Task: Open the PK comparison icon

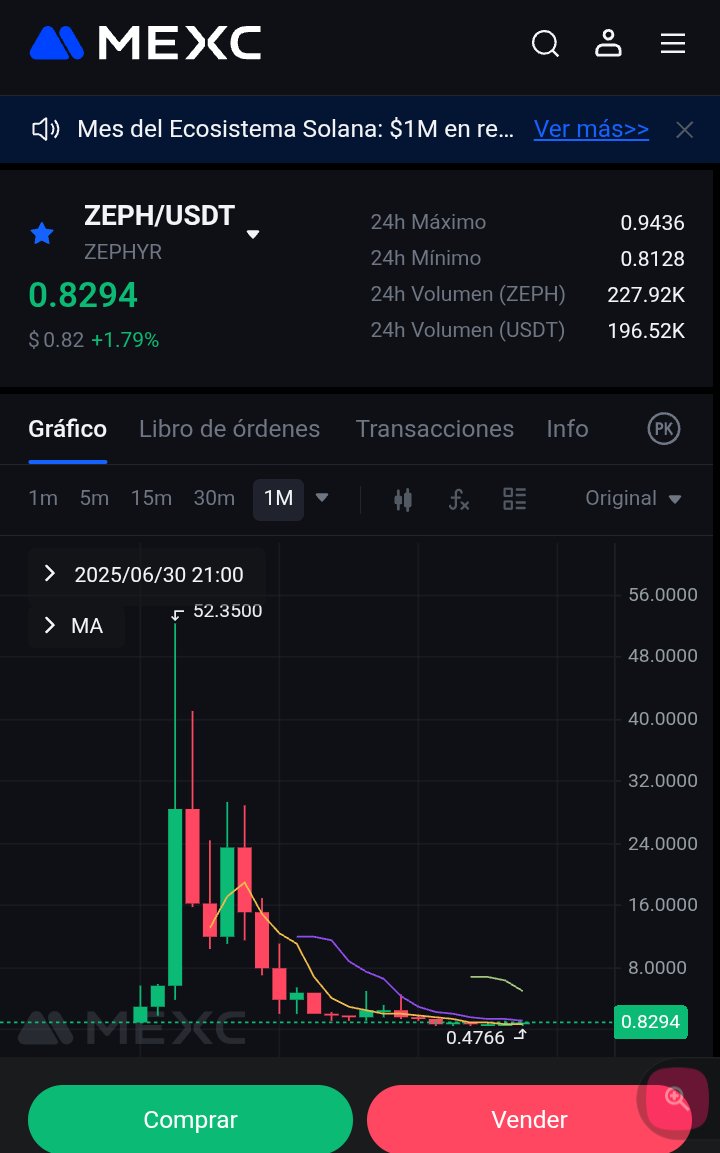Action: pyautogui.click(x=664, y=429)
